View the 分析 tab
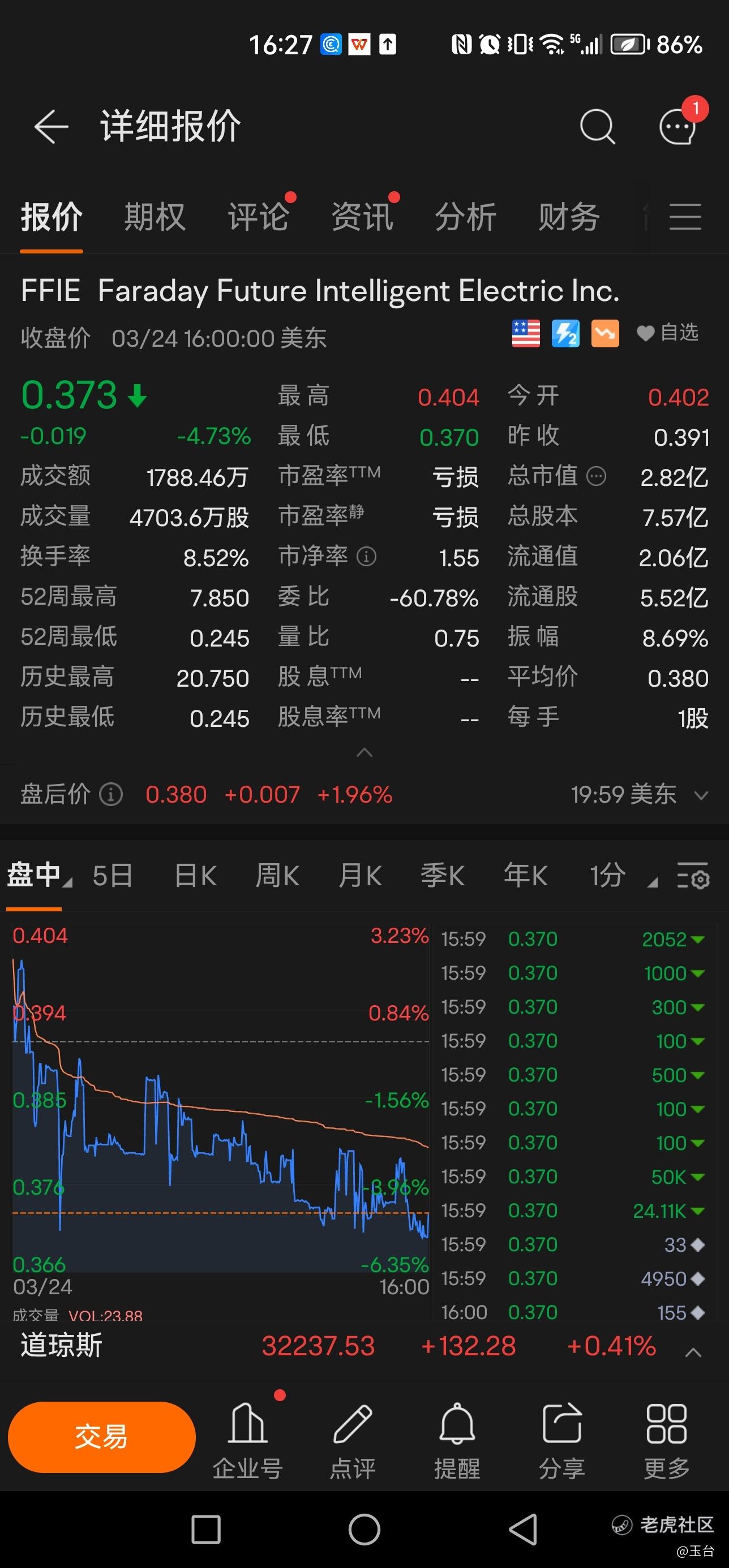The width and height of the screenshot is (729, 1568). 465,217
